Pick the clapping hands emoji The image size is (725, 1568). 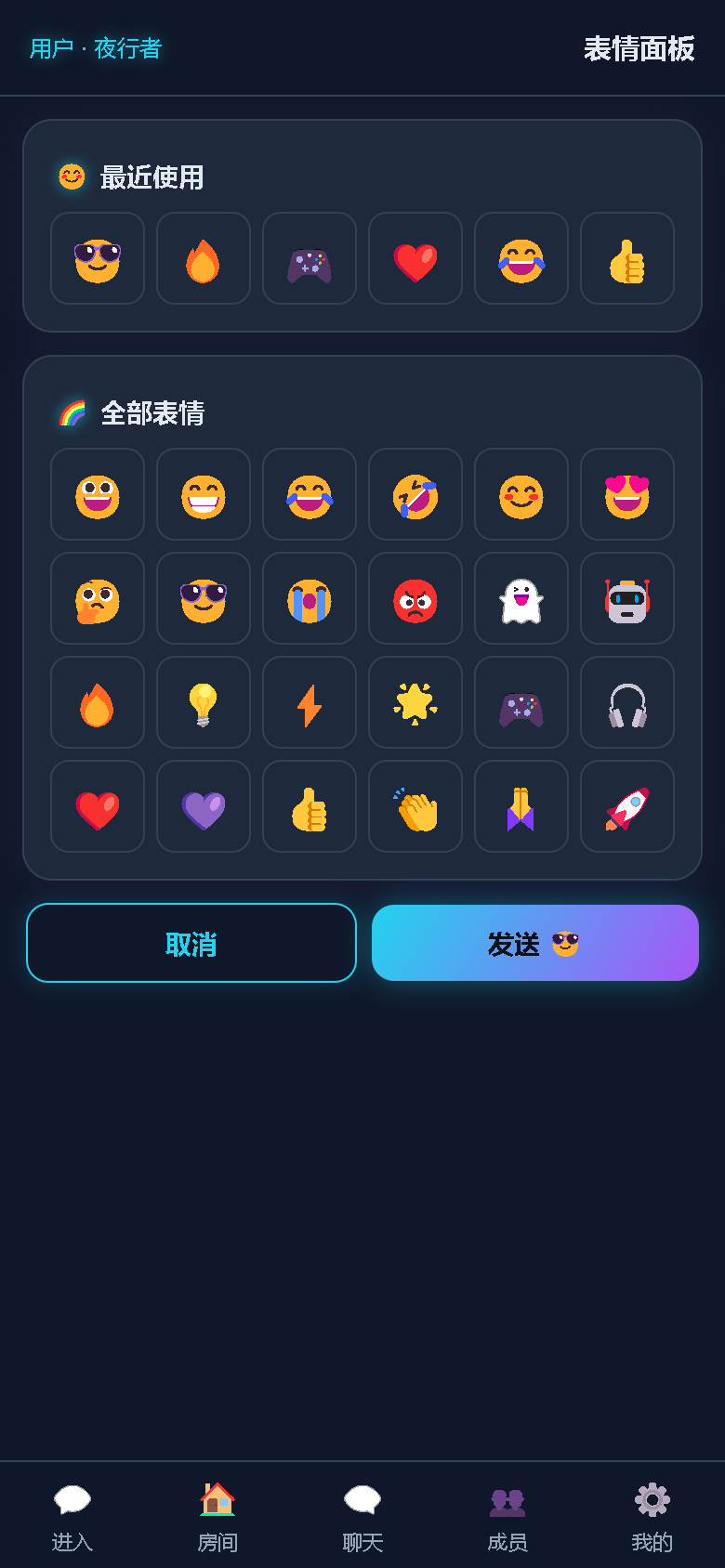(415, 806)
